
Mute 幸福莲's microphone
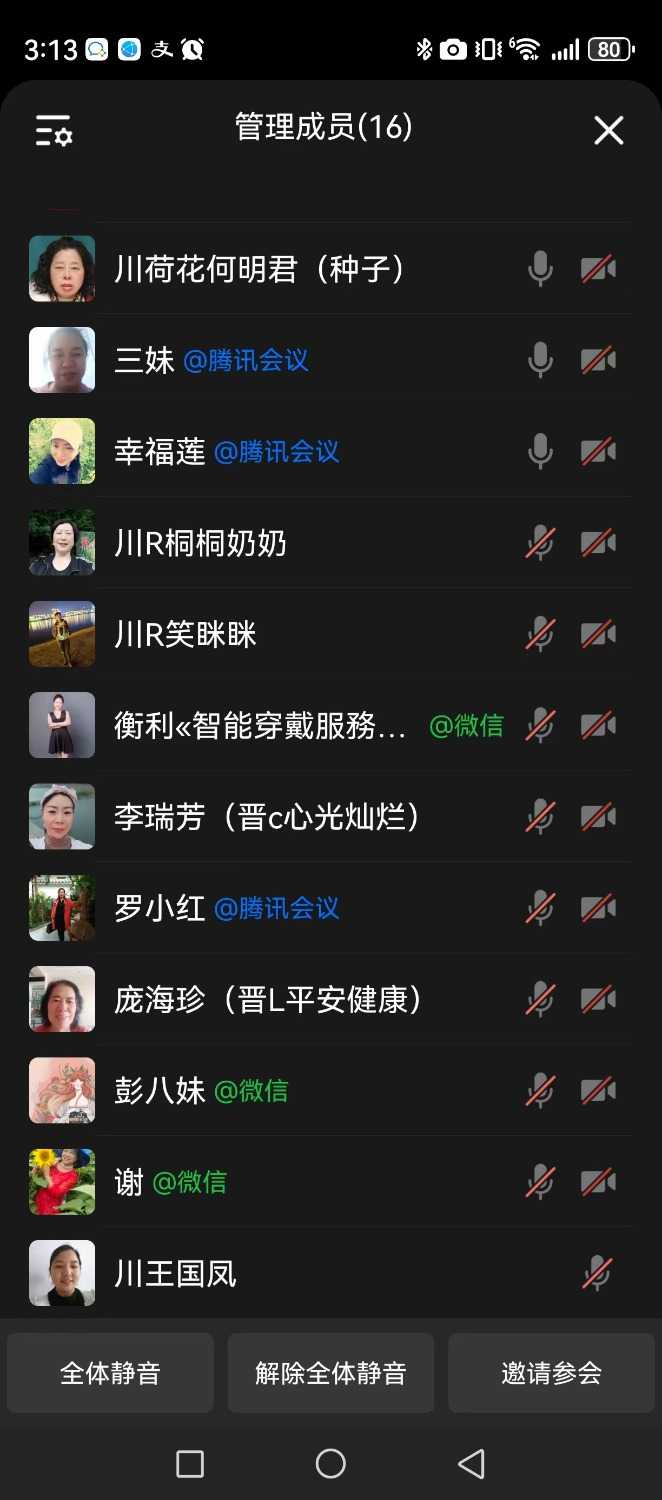click(540, 452)
